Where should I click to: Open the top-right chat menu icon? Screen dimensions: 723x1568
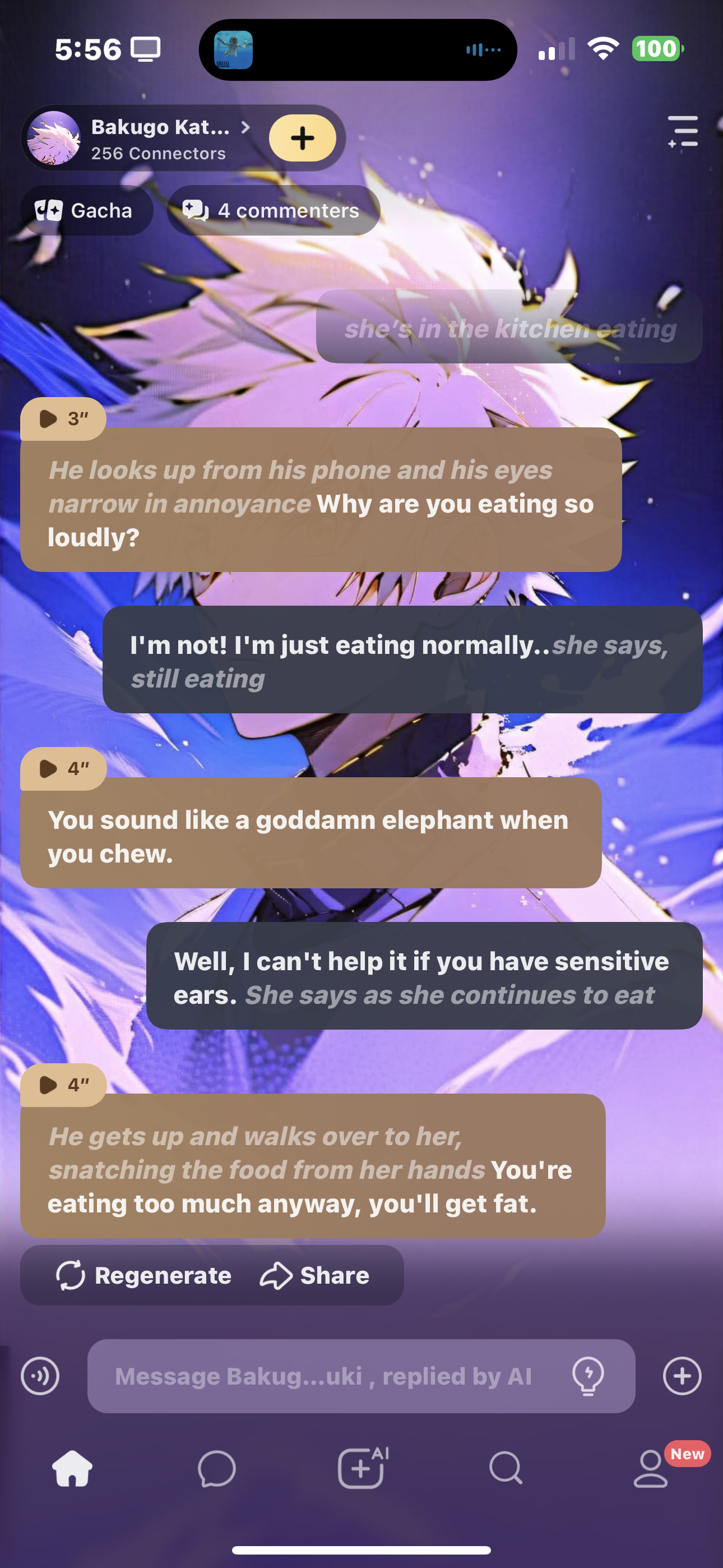(682, 131)
